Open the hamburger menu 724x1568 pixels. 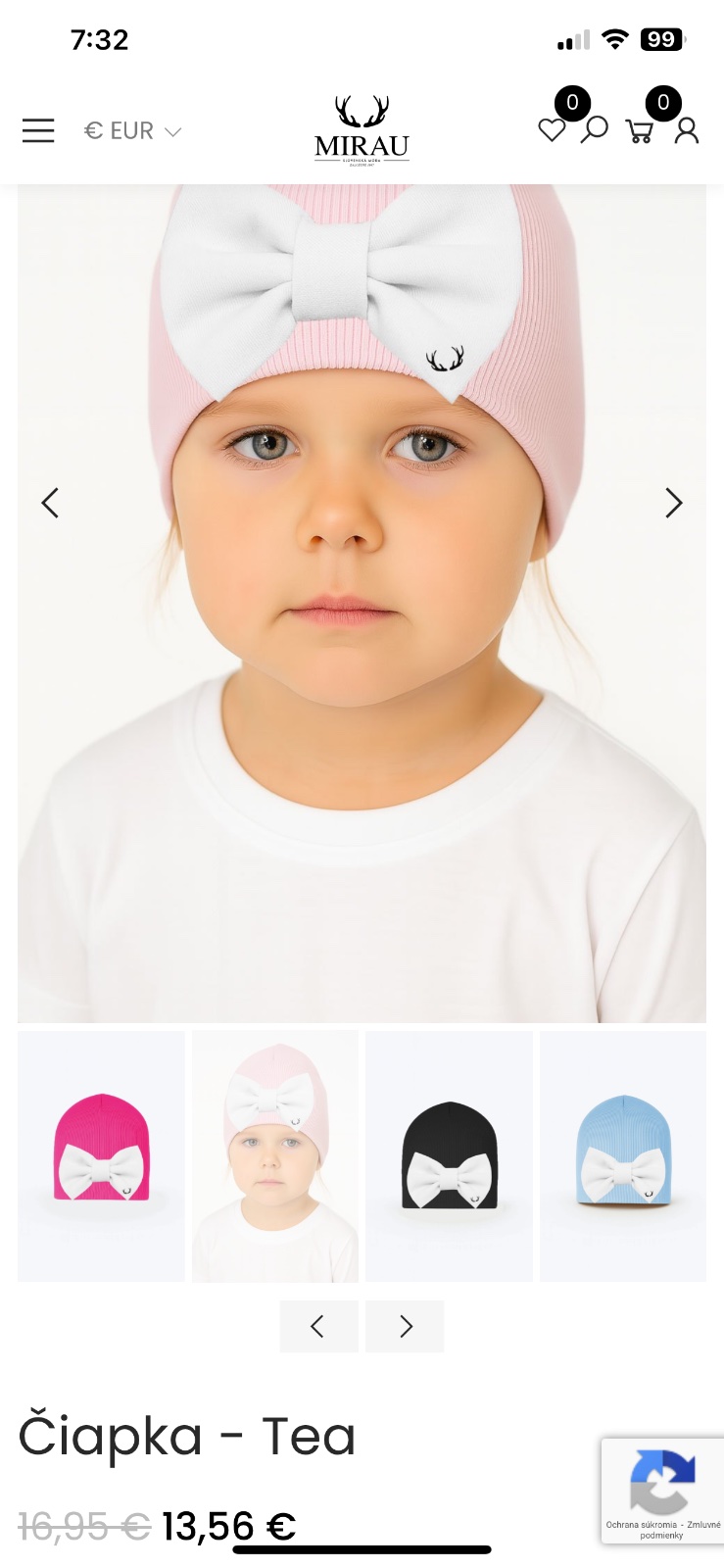pyautogui.click(x=38, y=130)
